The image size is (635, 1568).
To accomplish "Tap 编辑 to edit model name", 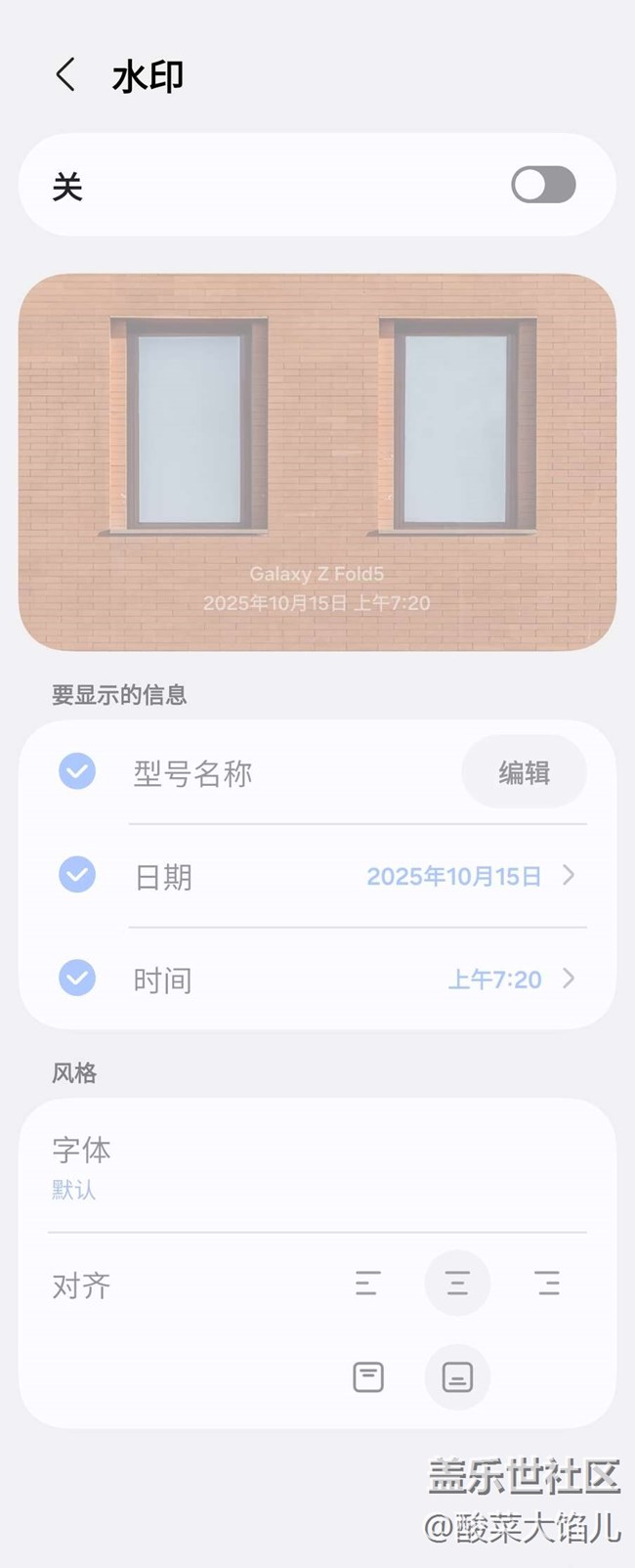I will tap(524, 772).
